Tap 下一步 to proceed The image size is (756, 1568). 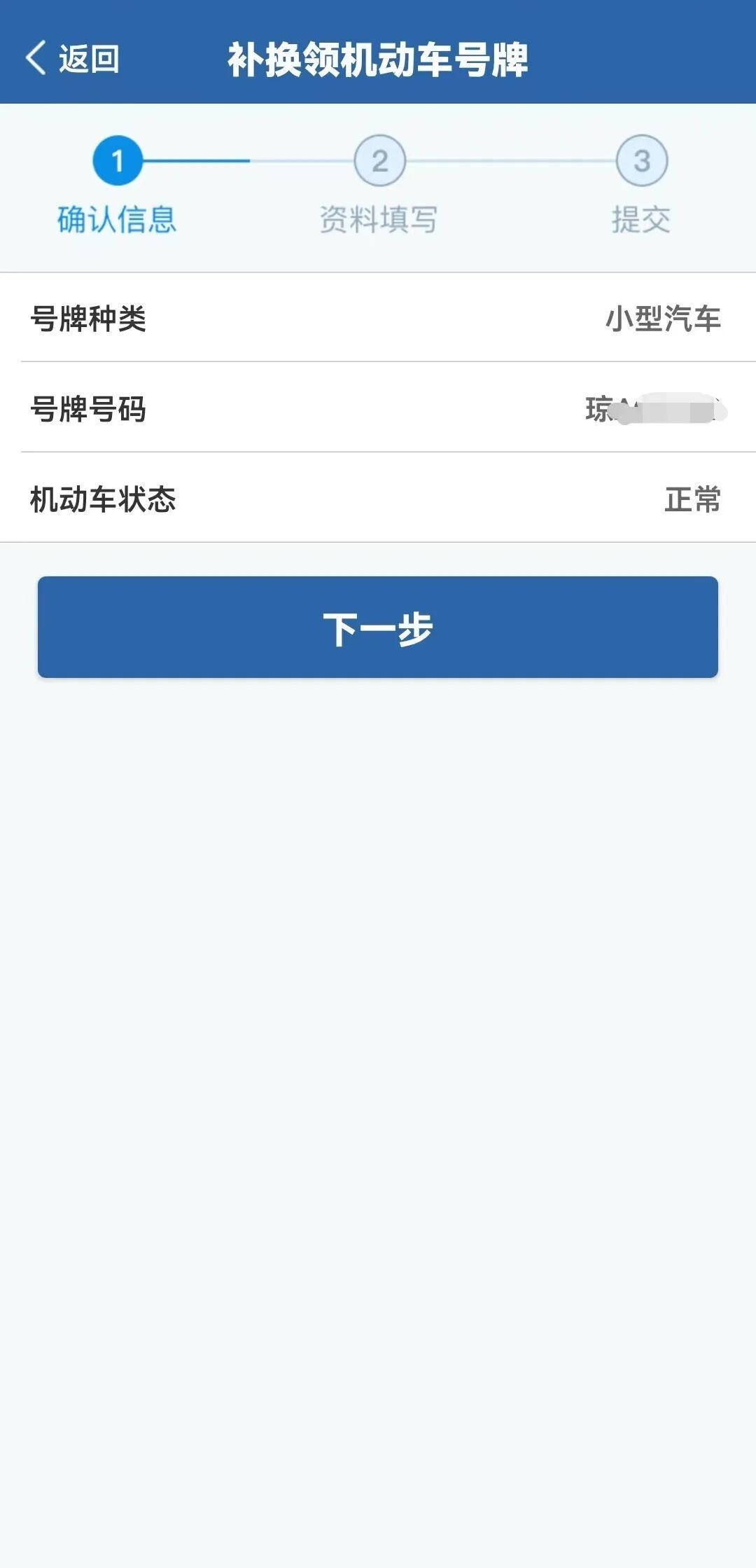point(378,627)
